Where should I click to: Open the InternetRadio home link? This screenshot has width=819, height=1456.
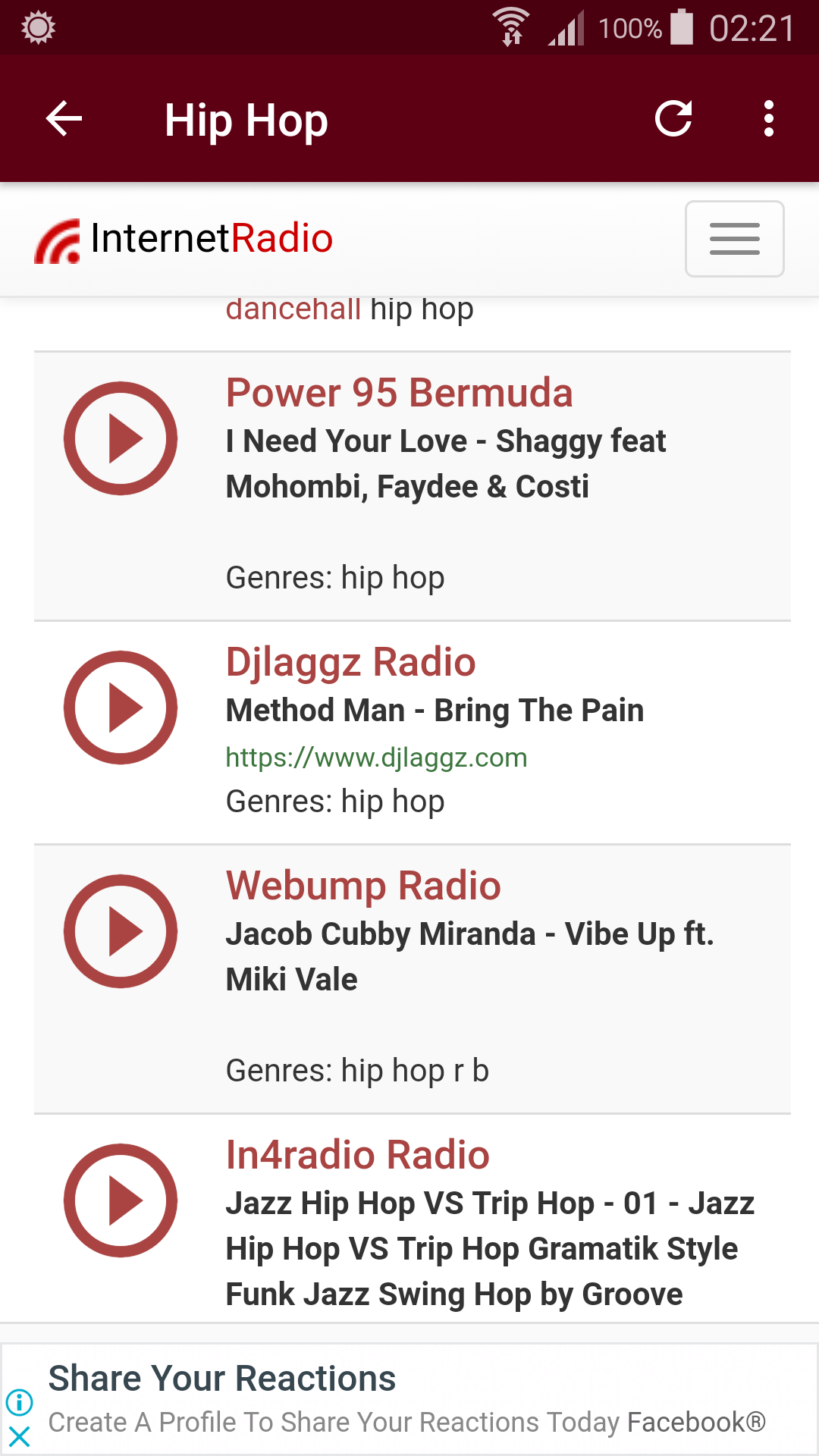coord(184,239)
